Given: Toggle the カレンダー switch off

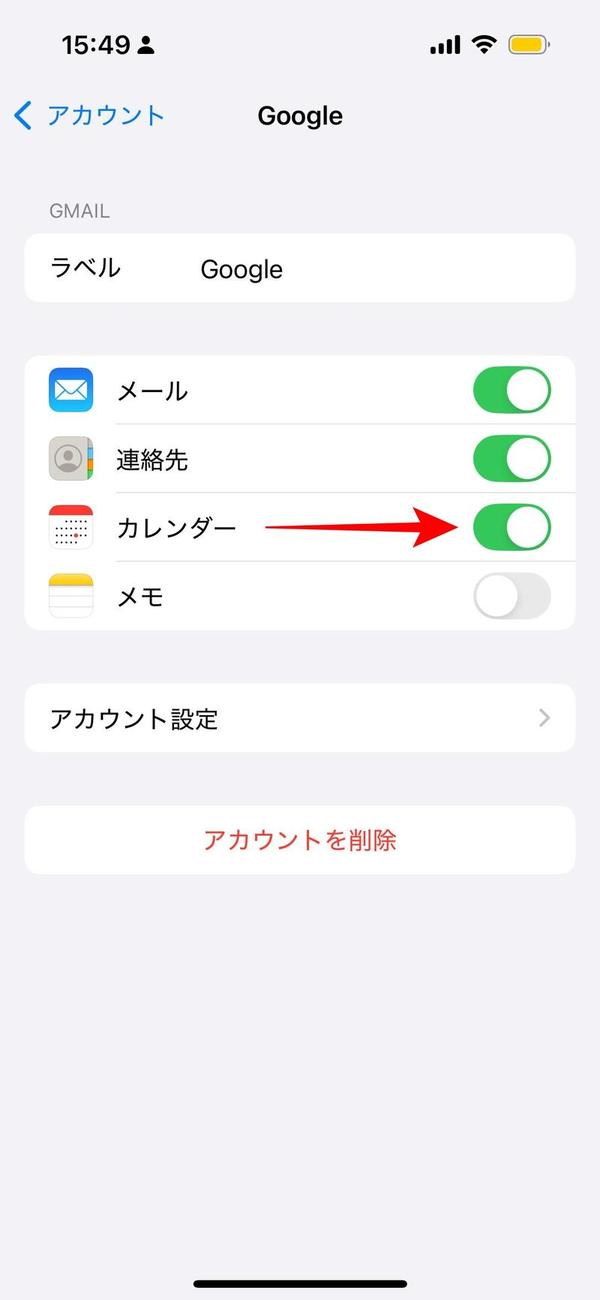Looking at the screenshot, I should tap(512, 527).
